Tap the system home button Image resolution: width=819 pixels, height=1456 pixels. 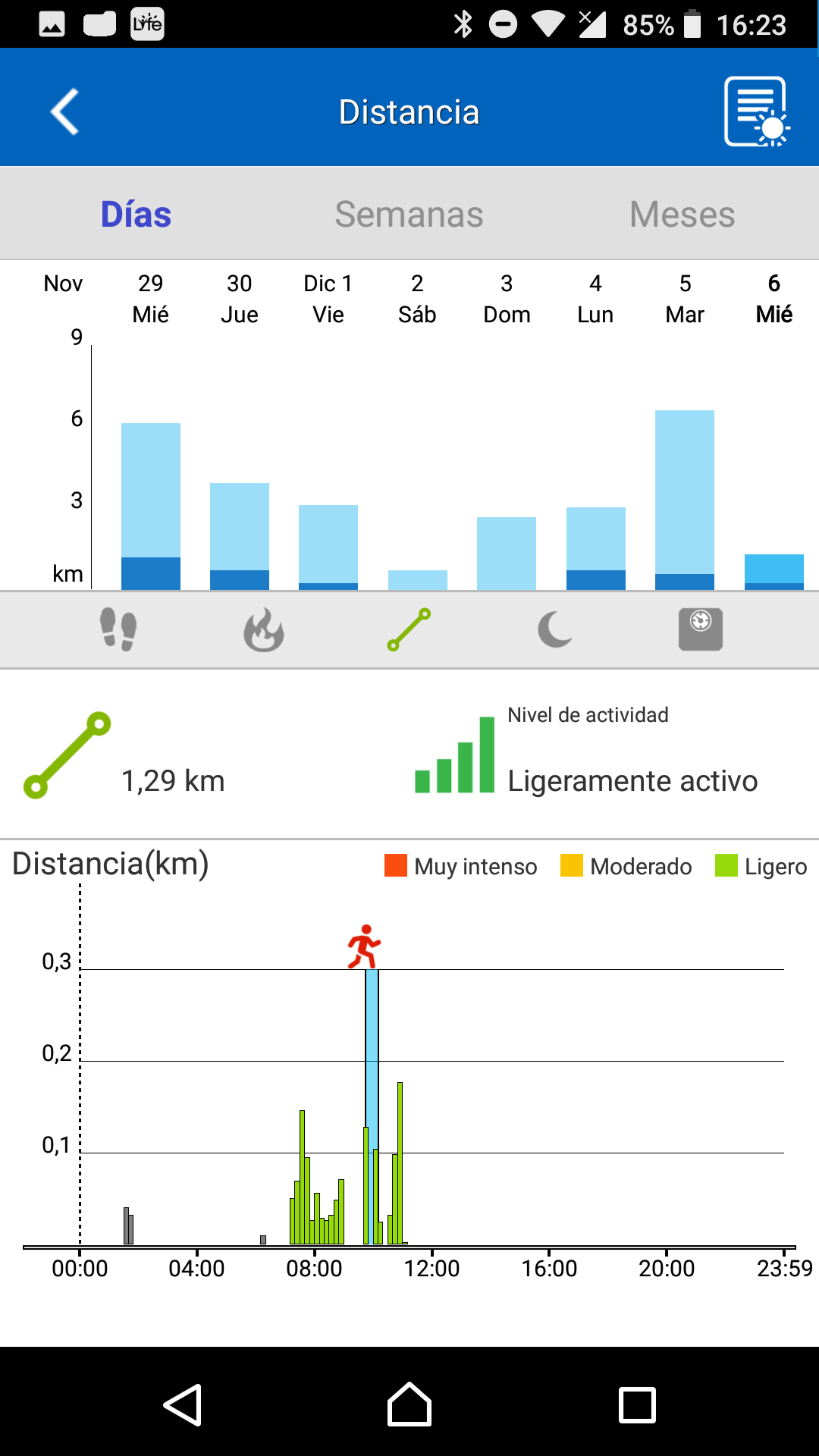coord(409,1404)
